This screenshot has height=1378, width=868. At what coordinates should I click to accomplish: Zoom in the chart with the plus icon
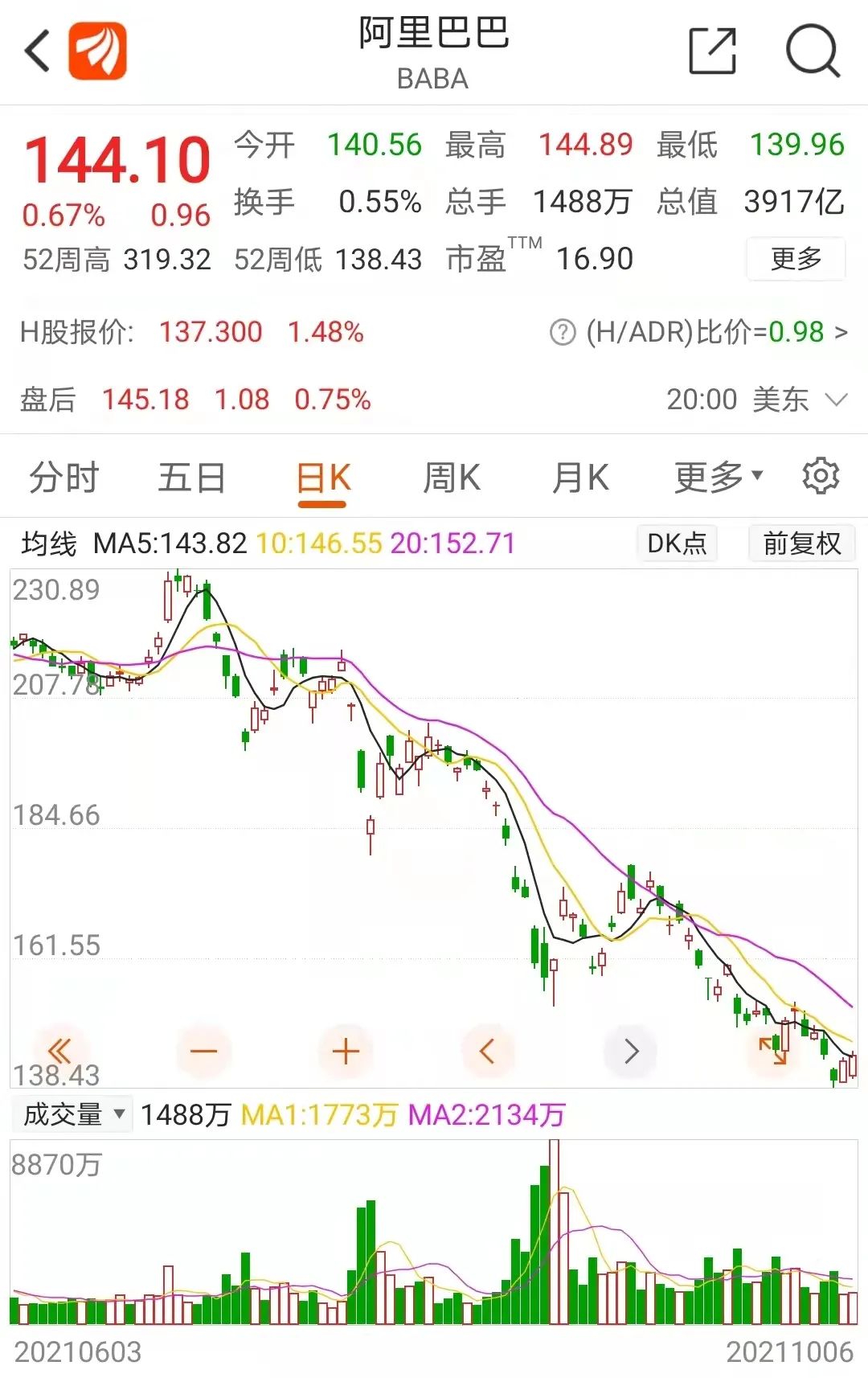345,1050
